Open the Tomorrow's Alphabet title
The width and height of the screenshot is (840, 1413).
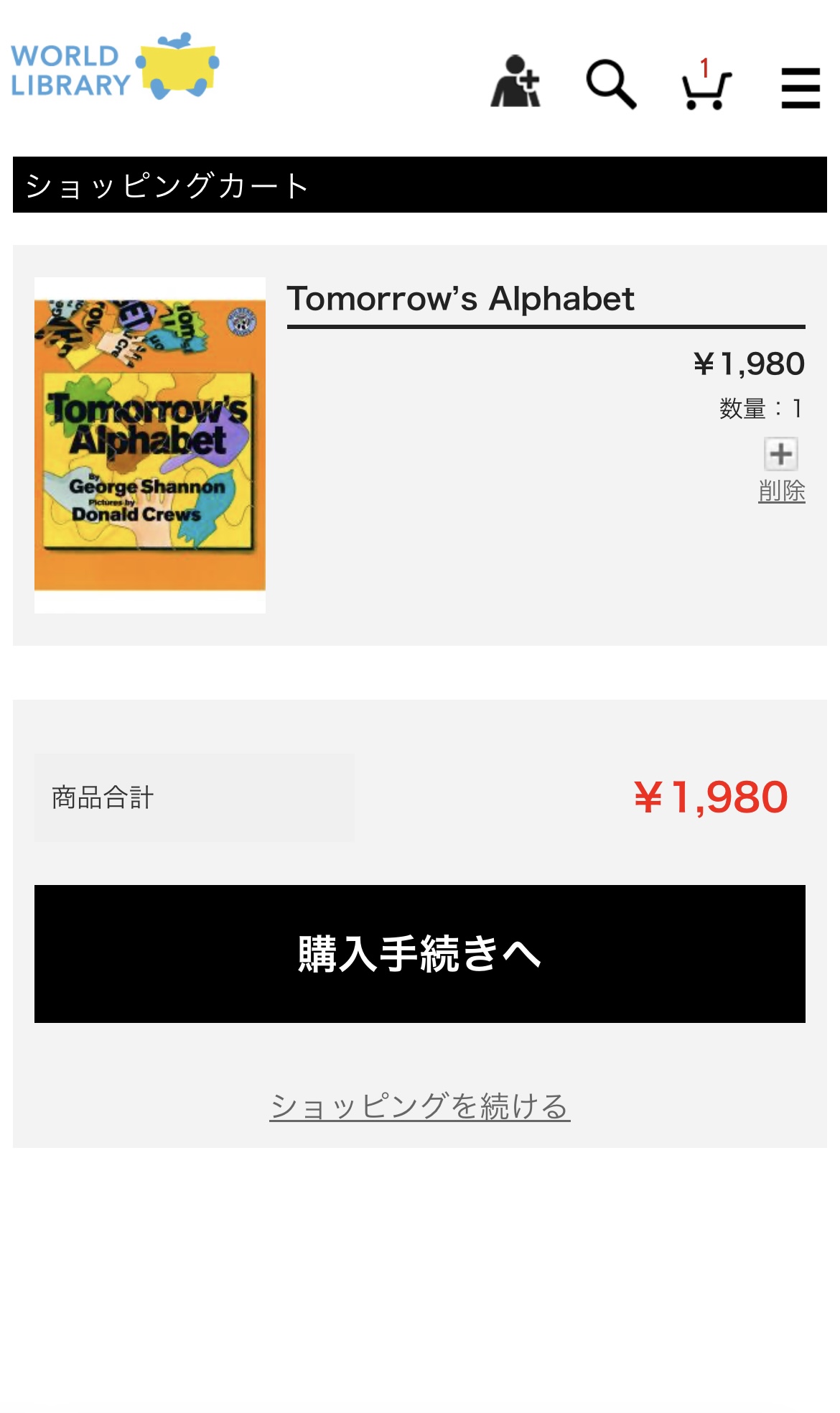point(460,299)
